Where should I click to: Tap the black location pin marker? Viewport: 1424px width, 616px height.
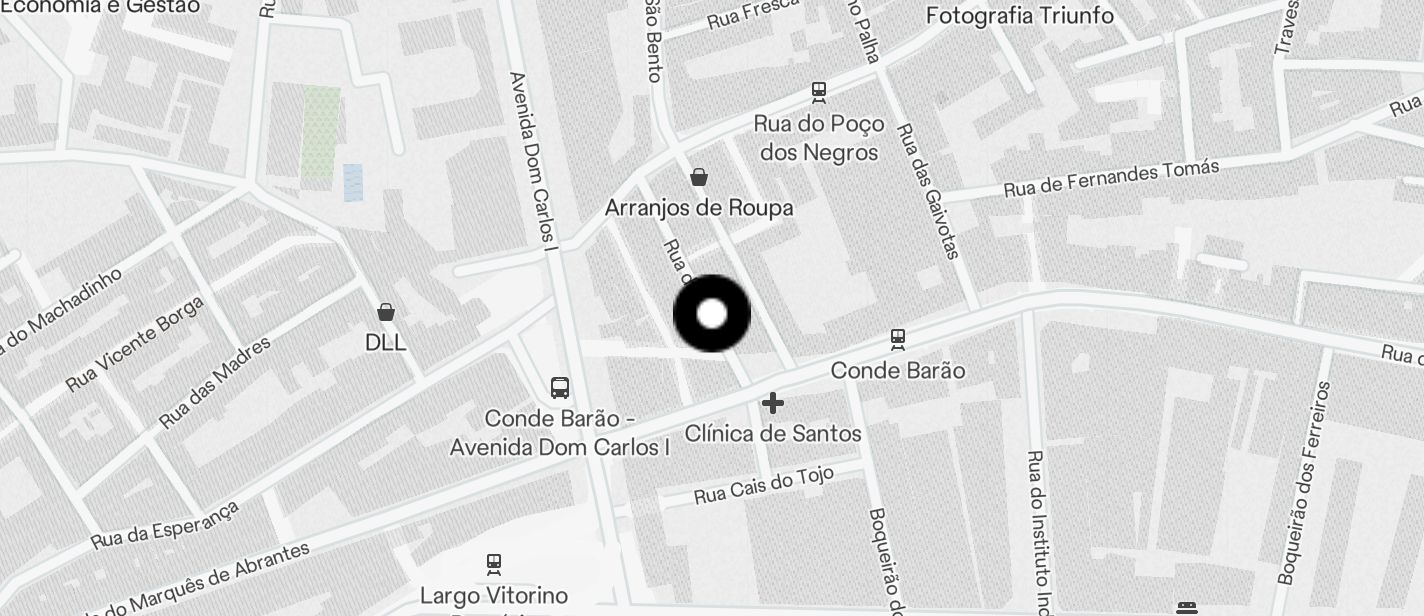712,314
